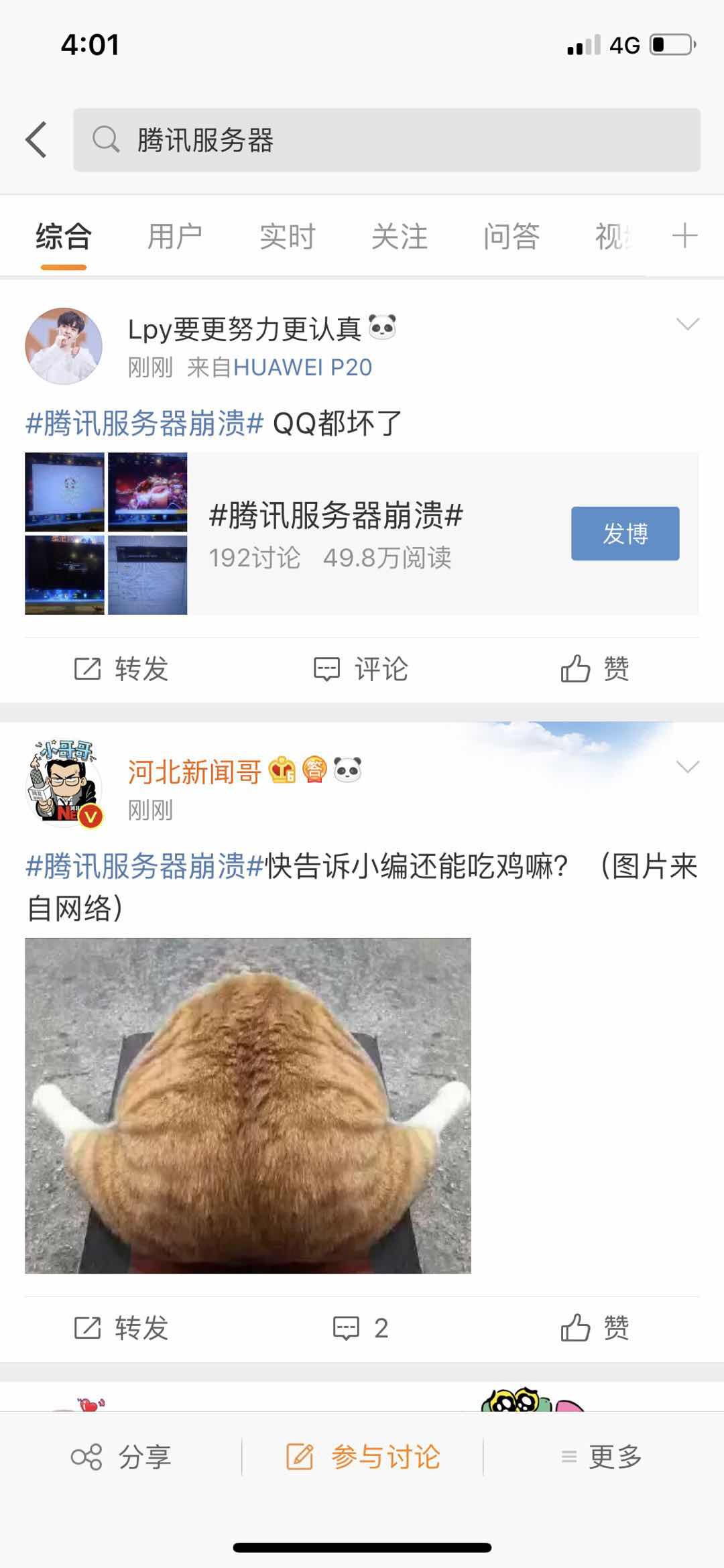Click the back arrow at top left
This screenshot has width=724, height=1568.
click(x=37, y=139)
